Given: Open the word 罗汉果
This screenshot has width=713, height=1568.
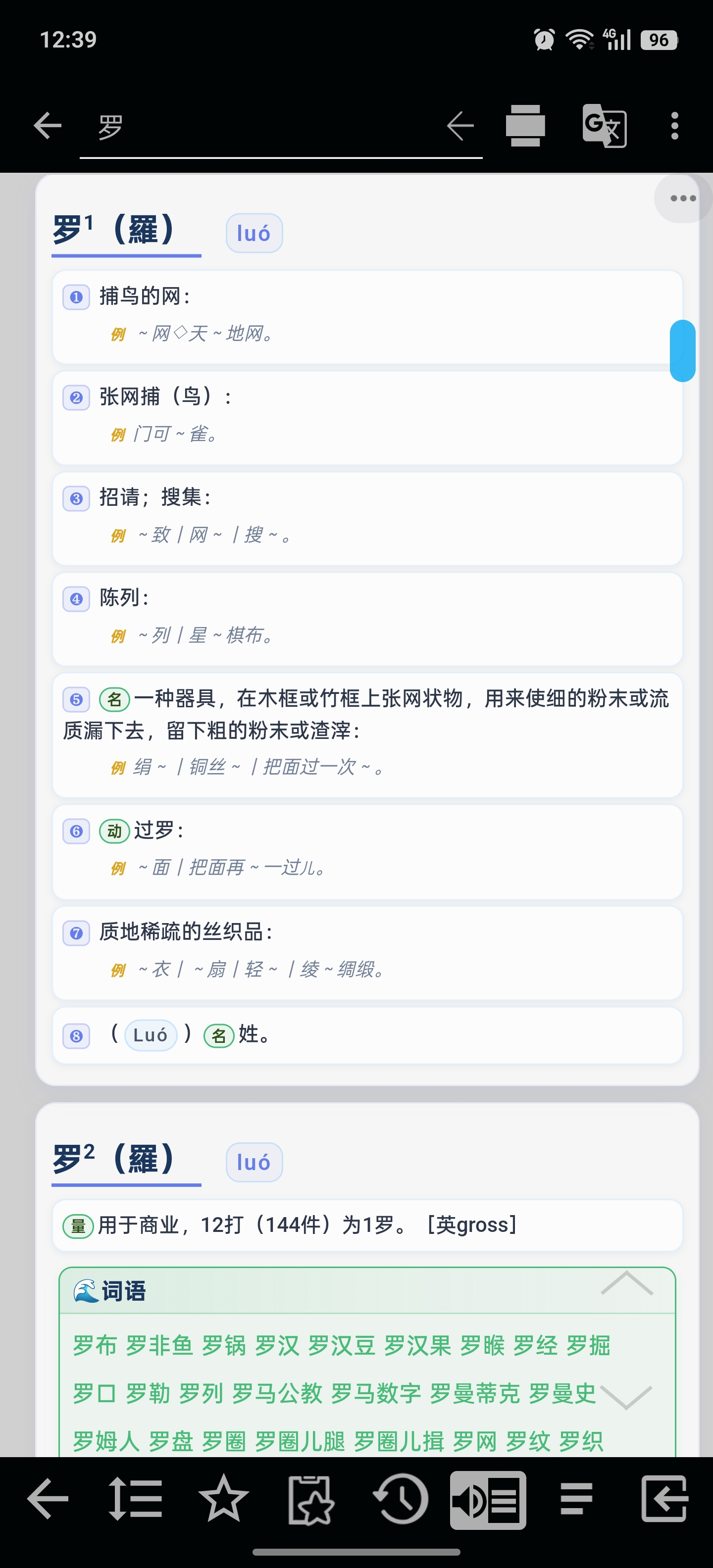Looking at the screenshot, I should [418, 1346].
